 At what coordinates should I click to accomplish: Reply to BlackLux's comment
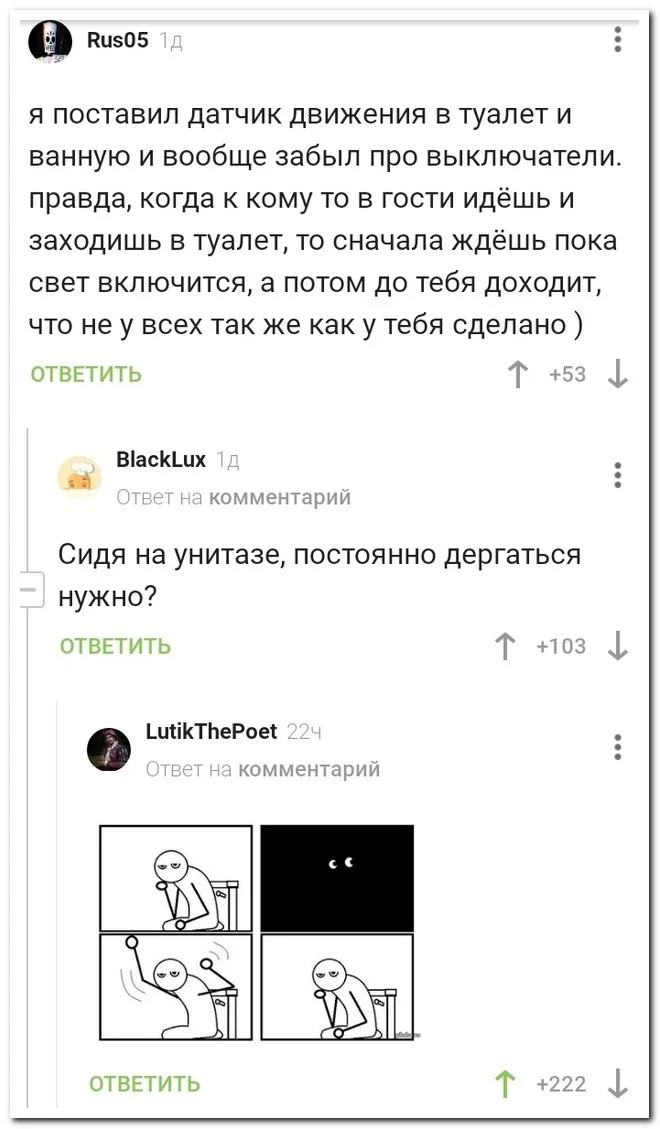[116, 646]
